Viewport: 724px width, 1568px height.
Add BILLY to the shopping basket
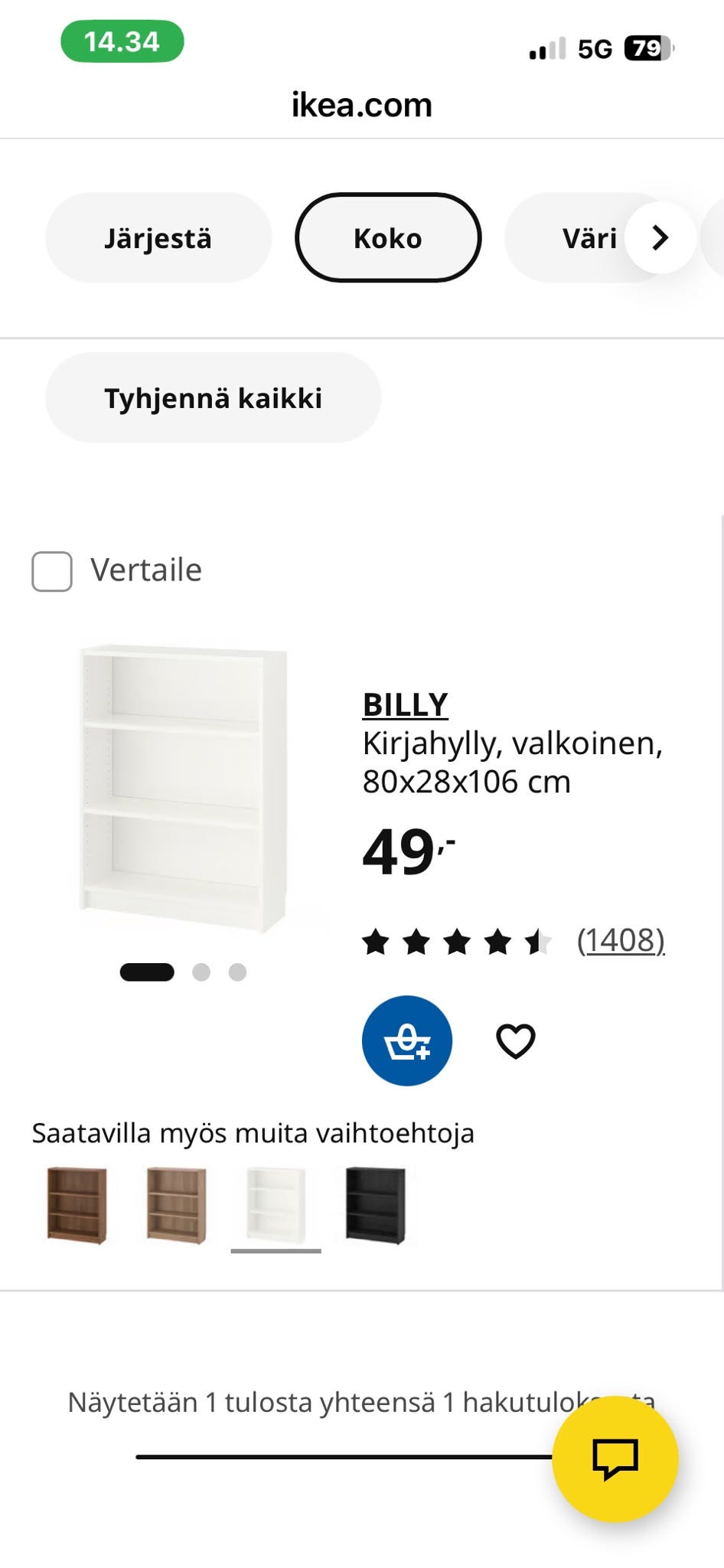pyautogui.click(x=407, y=1040)
